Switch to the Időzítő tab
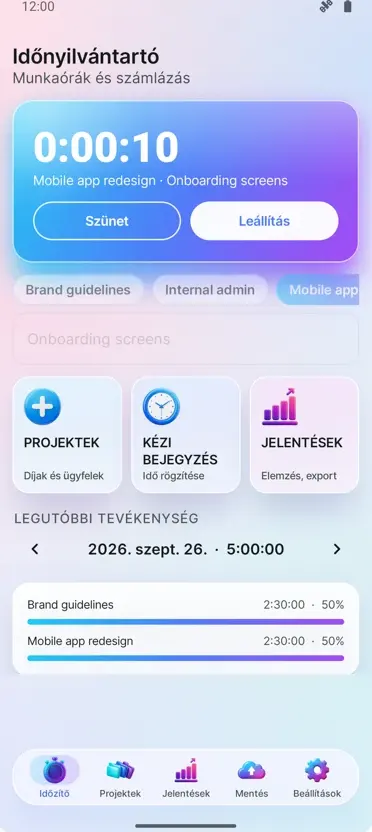372x832 pixels. pyautogui.click(x=55, y=778)
